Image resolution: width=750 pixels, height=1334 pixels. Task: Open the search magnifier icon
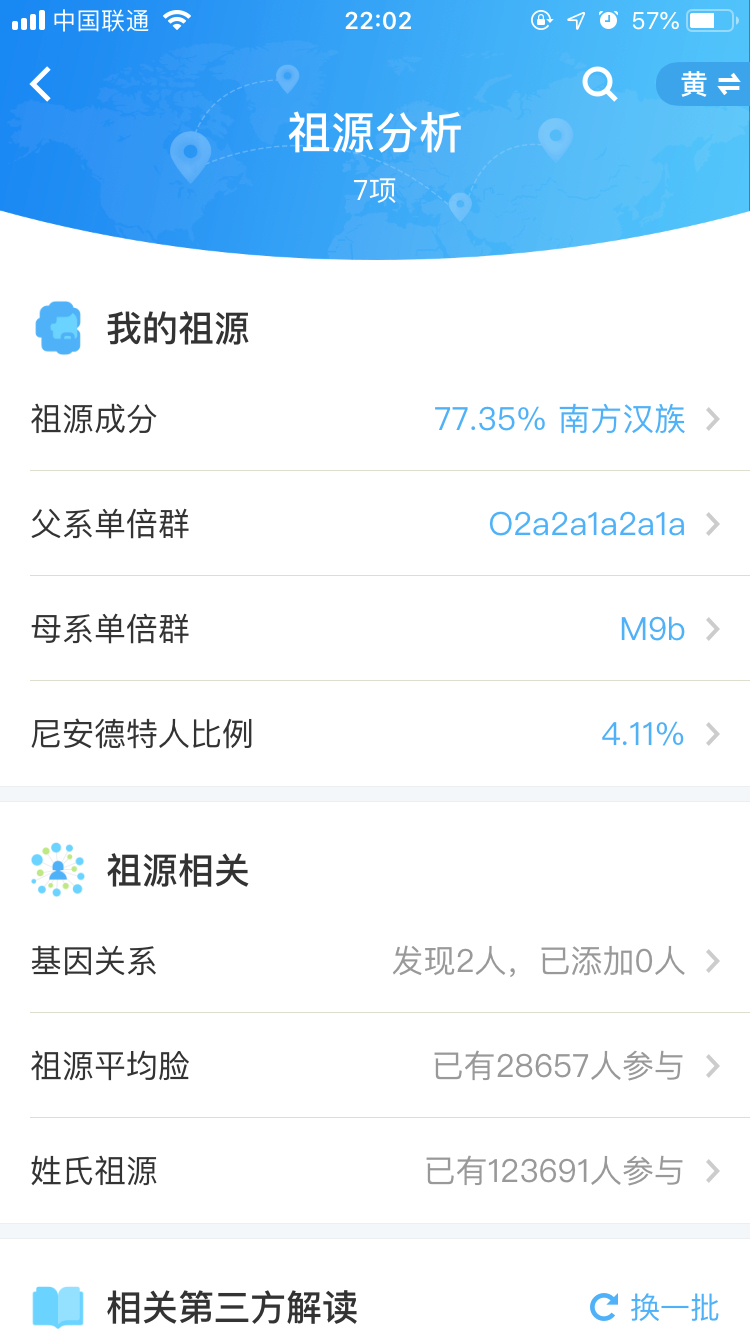599,85
